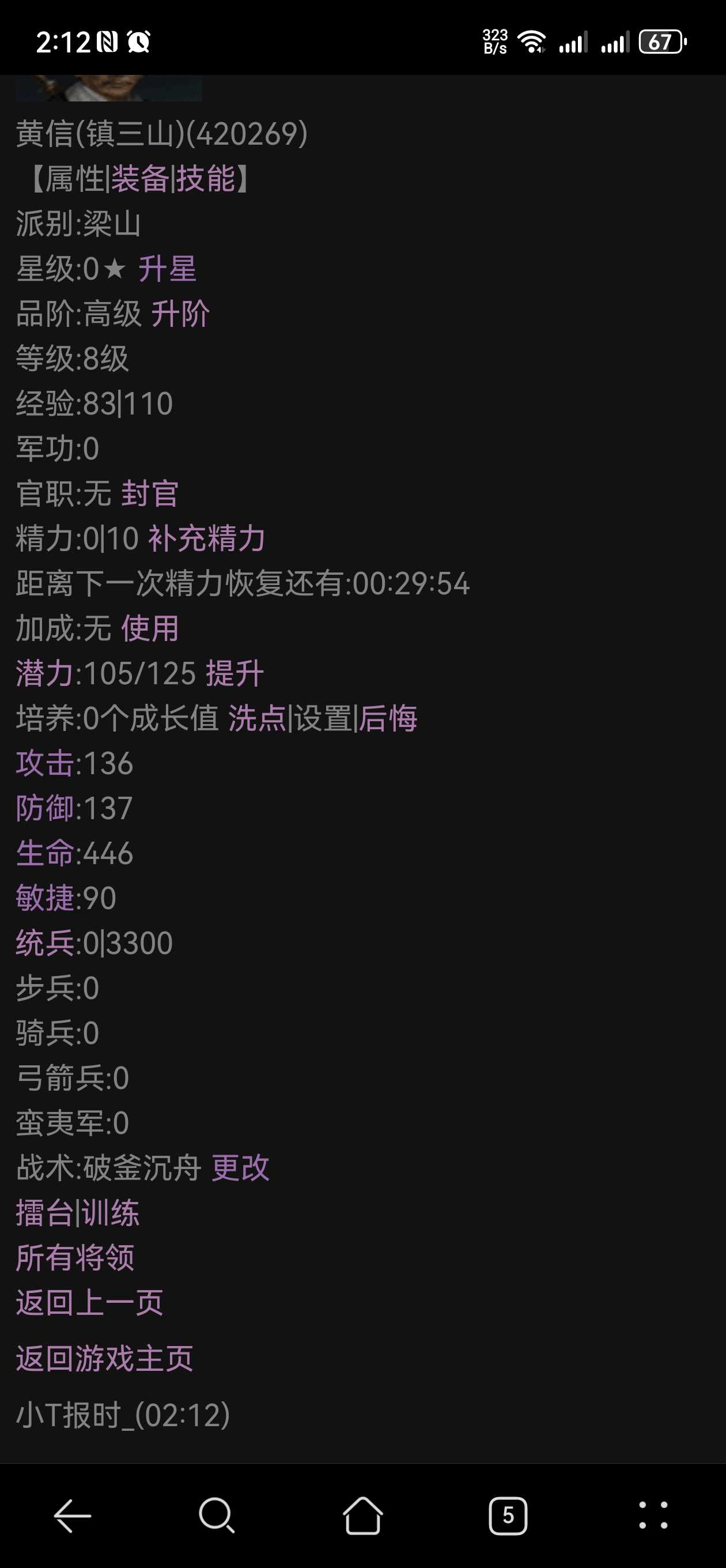This screenshot has width=726, height=1568.
Task: Tap 返回游戏主页 to return home
Action: pos(105,1357)
